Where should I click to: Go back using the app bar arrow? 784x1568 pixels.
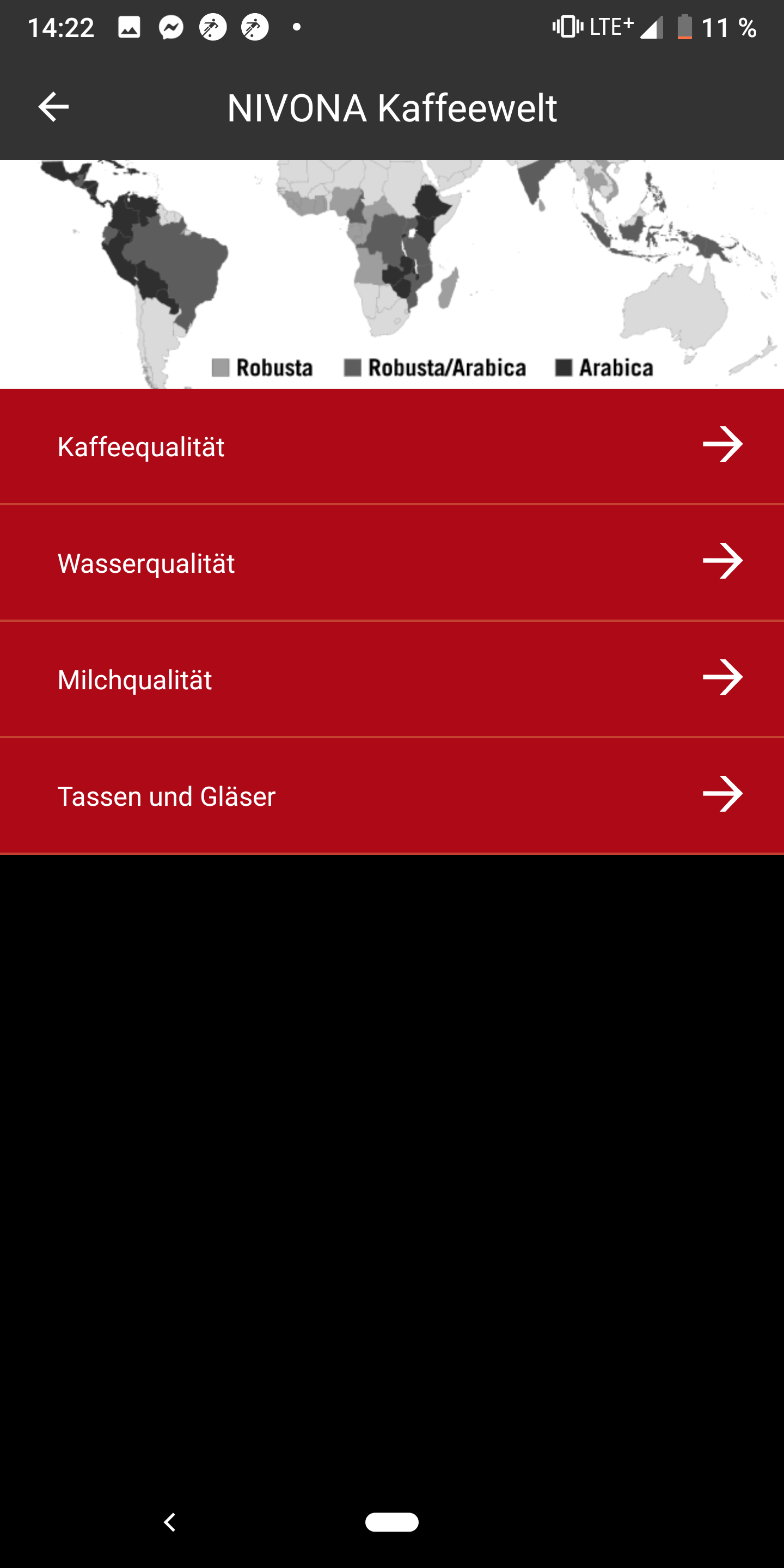pos(53,107)
